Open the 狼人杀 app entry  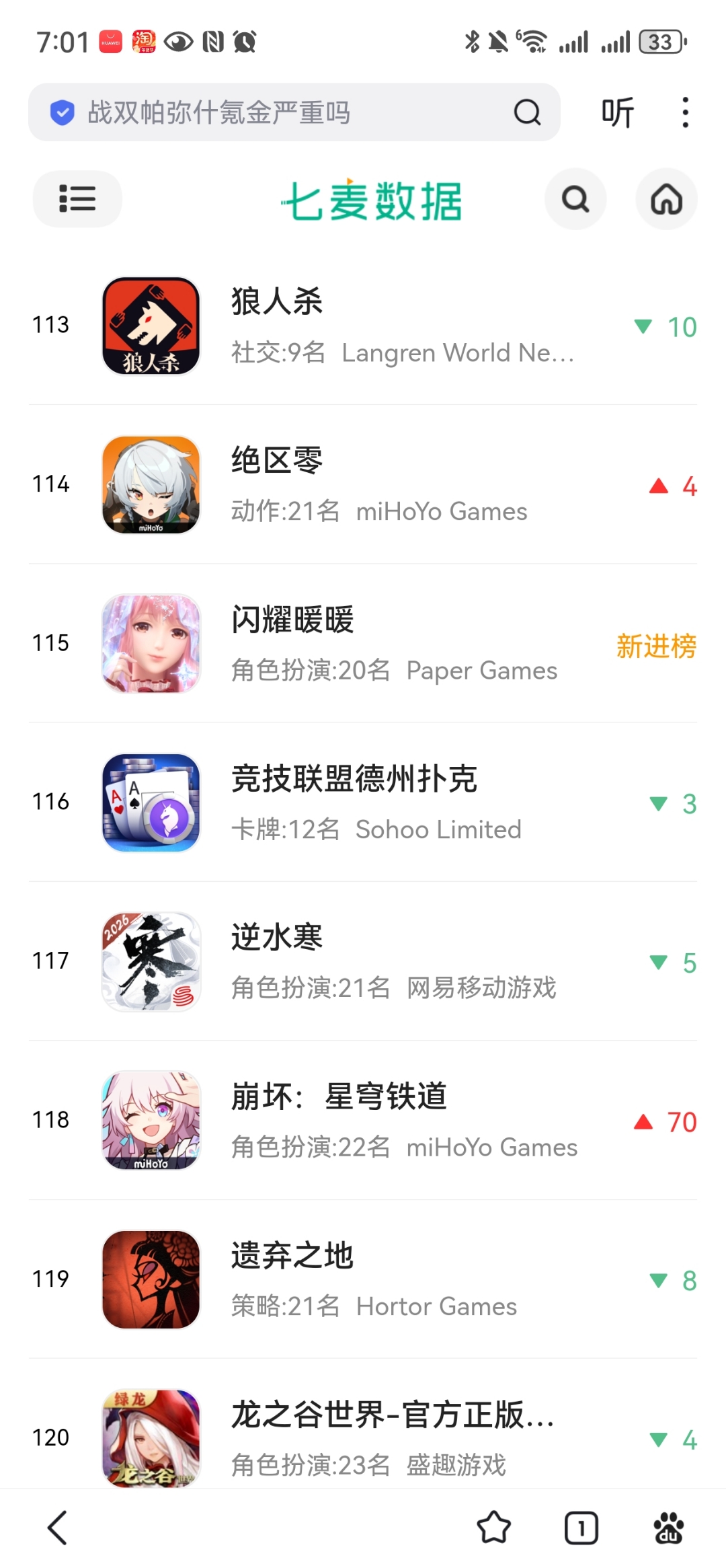coord(363,326)
